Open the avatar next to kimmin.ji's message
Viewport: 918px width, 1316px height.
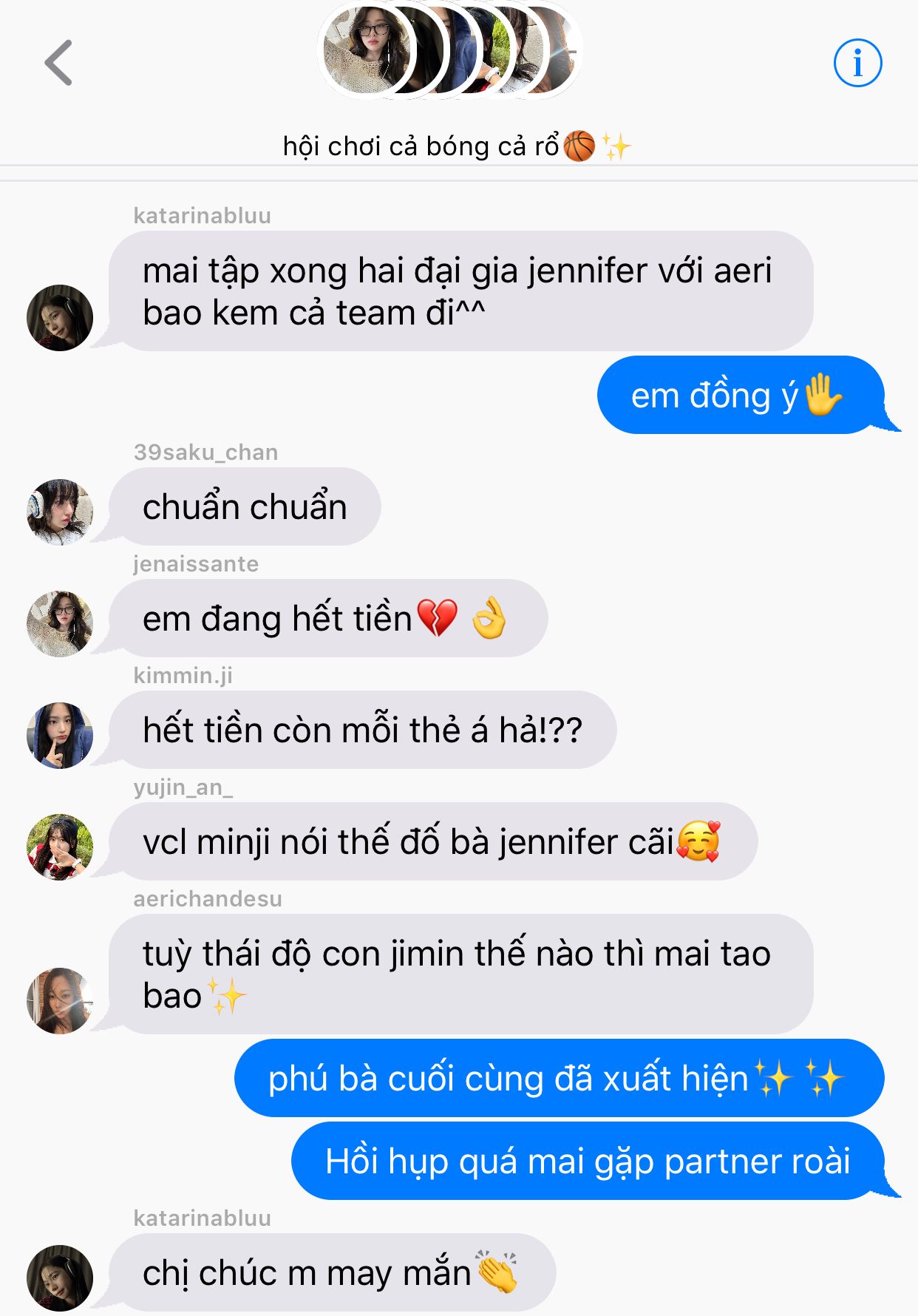[60, 735]
